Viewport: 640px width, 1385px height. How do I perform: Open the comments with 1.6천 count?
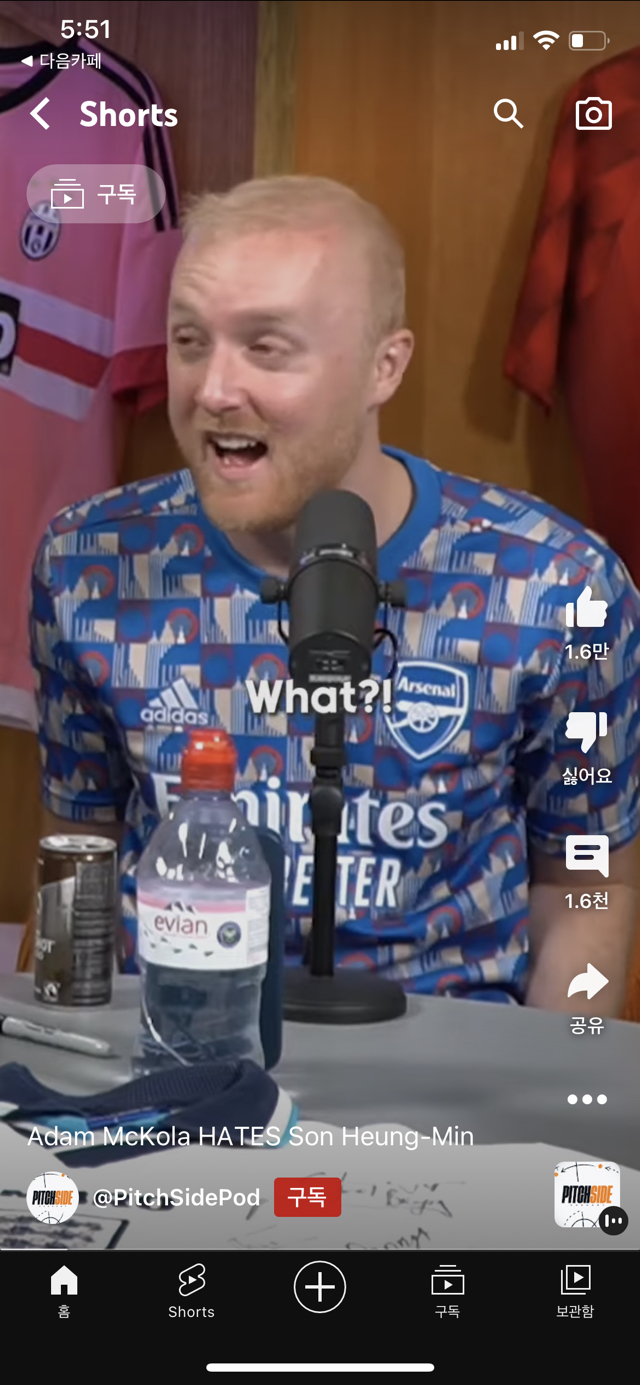point(587,858)
